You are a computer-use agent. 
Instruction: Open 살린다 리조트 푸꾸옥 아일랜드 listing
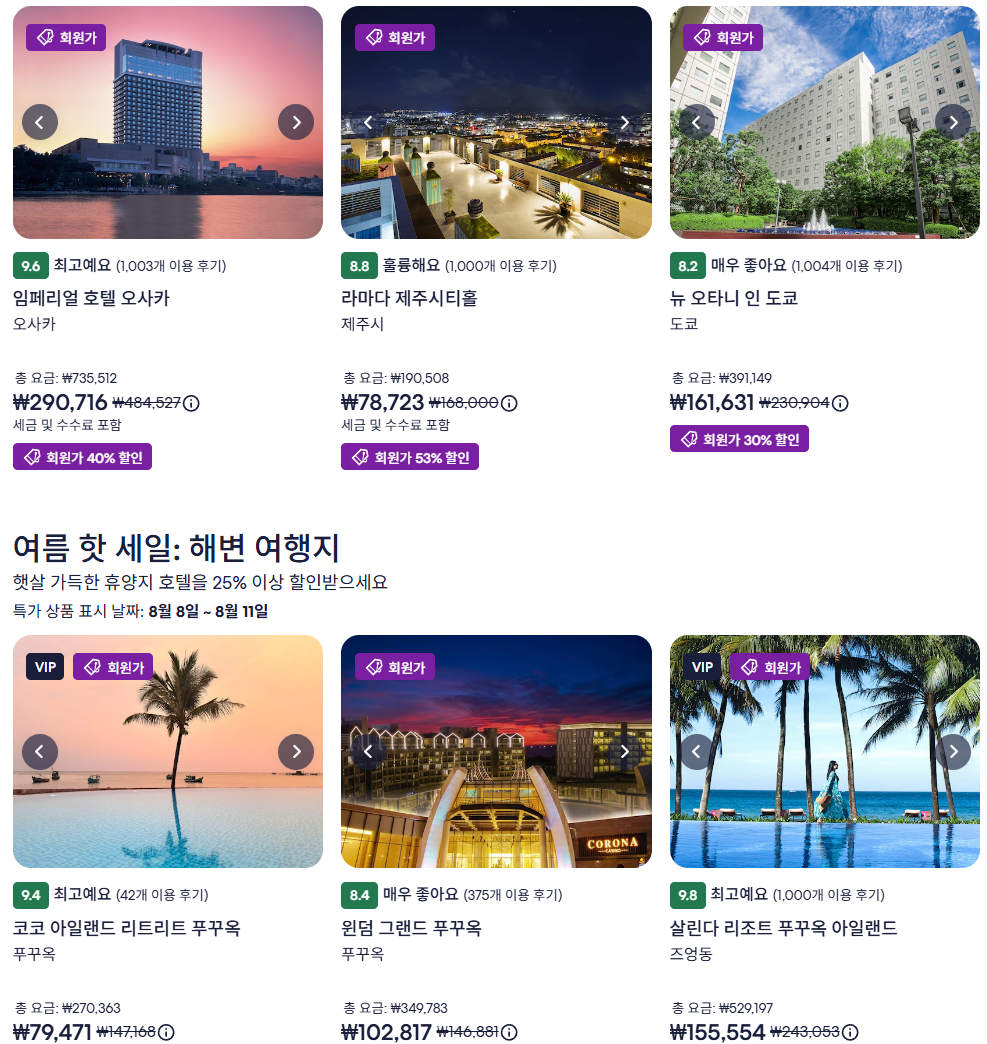pos(783,928)
